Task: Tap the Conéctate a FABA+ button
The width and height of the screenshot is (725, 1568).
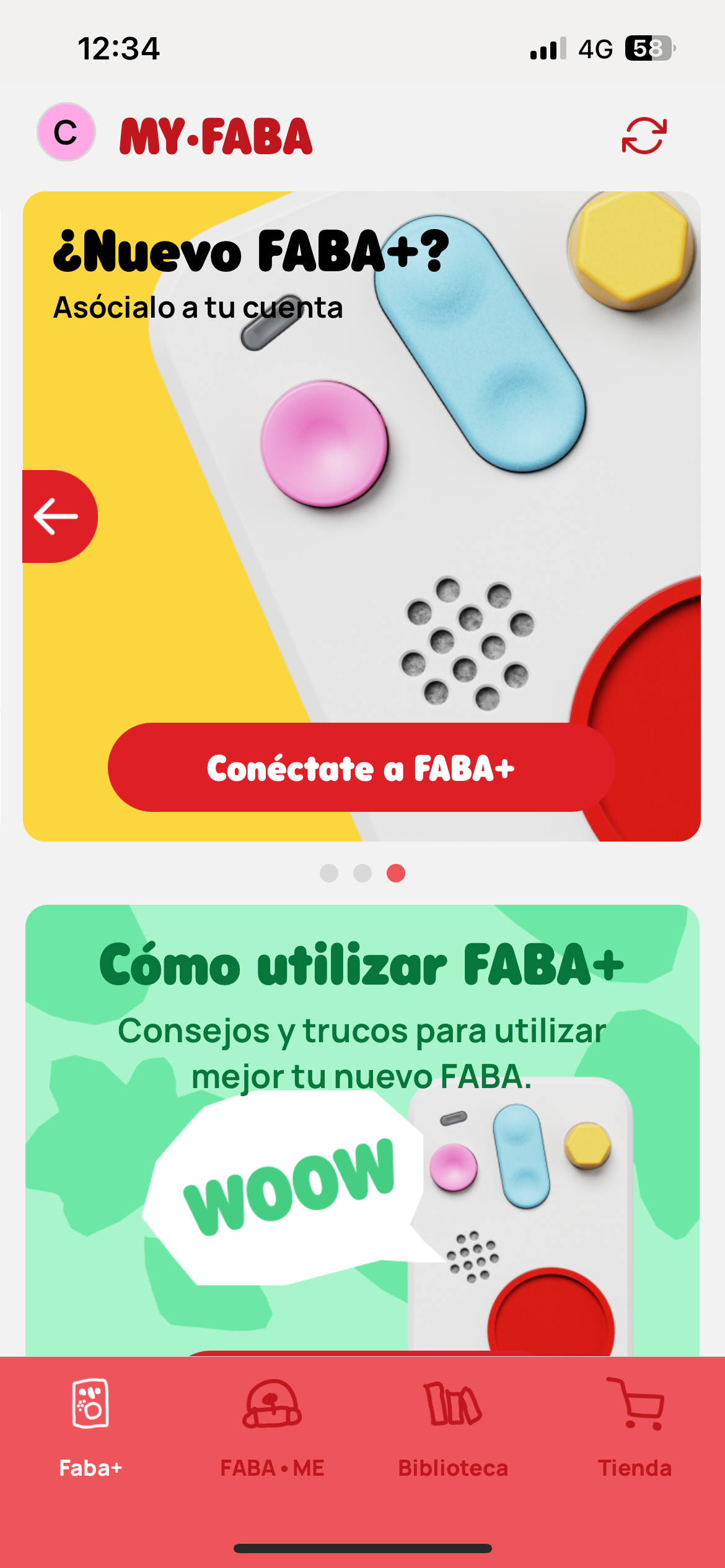Action: point(361,767)
